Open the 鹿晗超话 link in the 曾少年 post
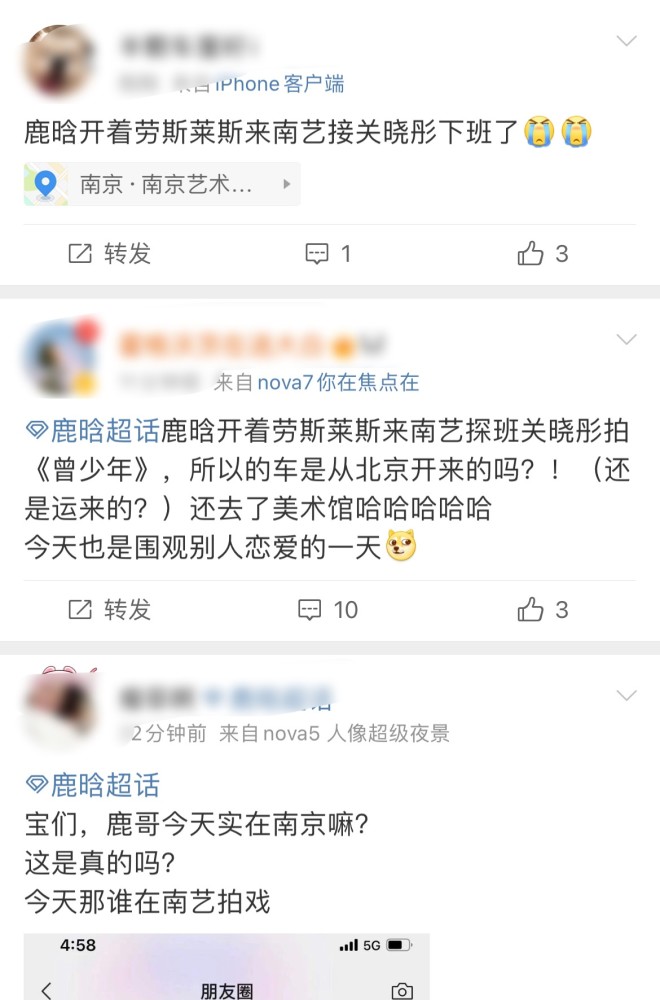This screenshot has width=660, height=1000. click(92, 431)
